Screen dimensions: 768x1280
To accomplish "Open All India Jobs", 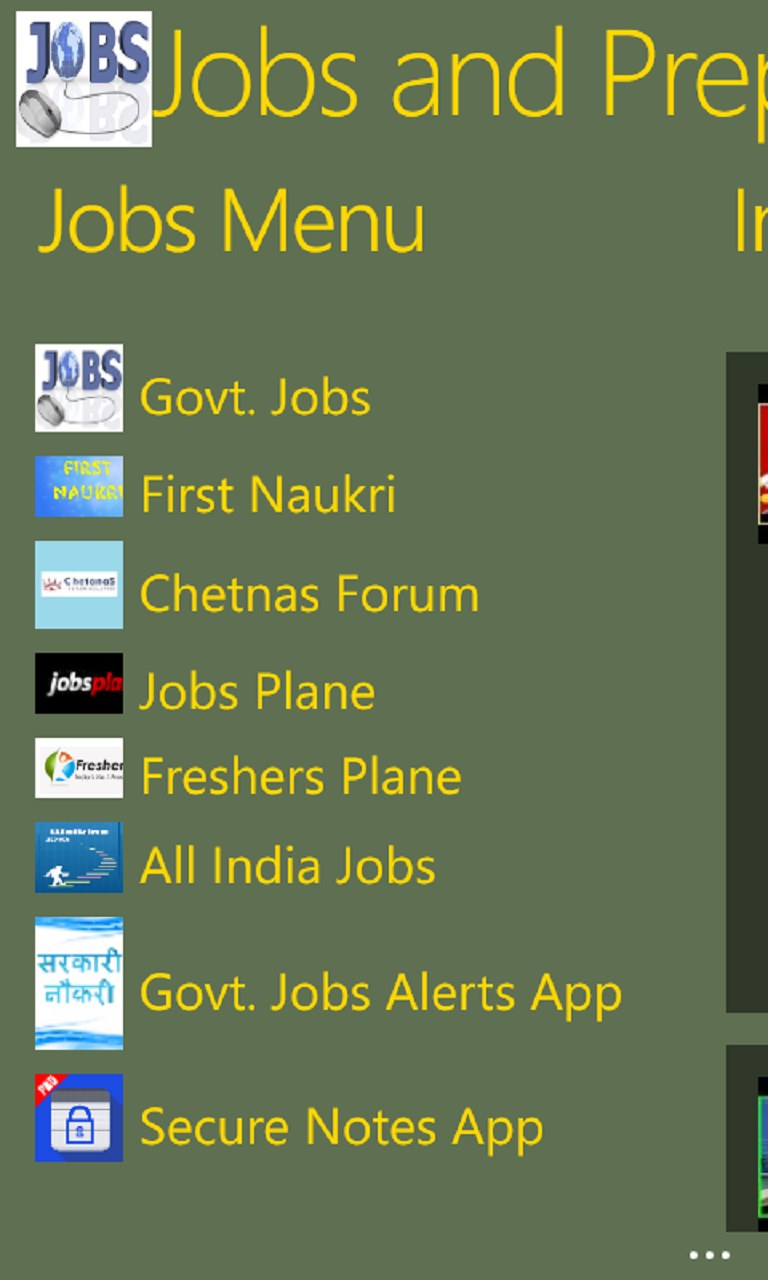I will 287,865.
